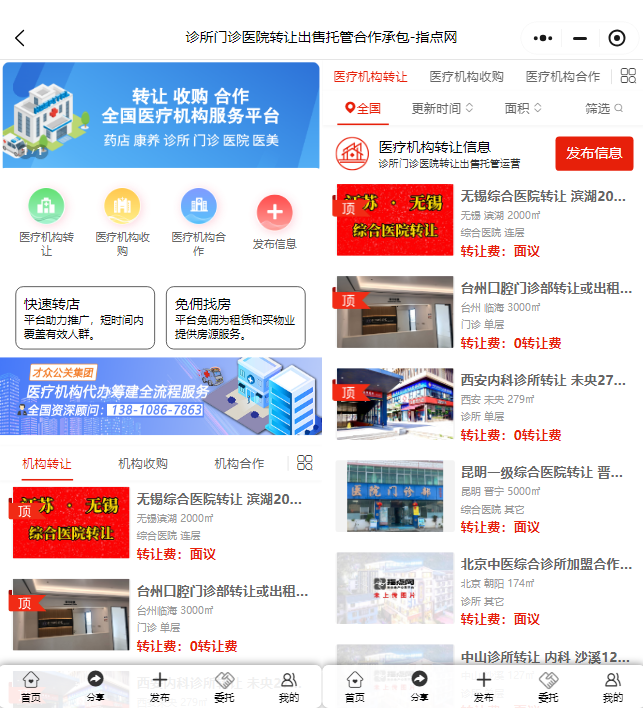
Task: Open the 免佣找房 card
Action: (x=235, y=317)
